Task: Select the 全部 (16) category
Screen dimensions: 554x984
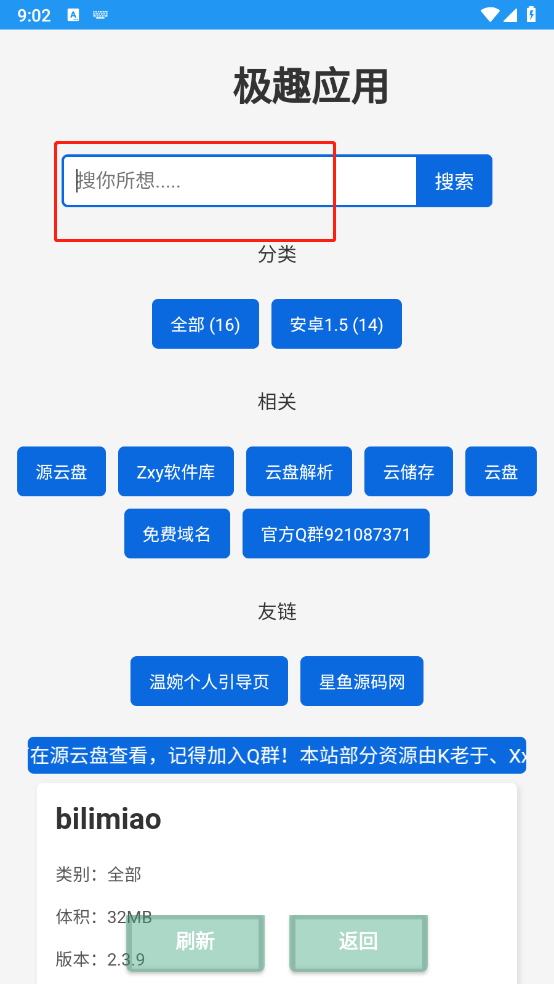Action: (205, 324)
